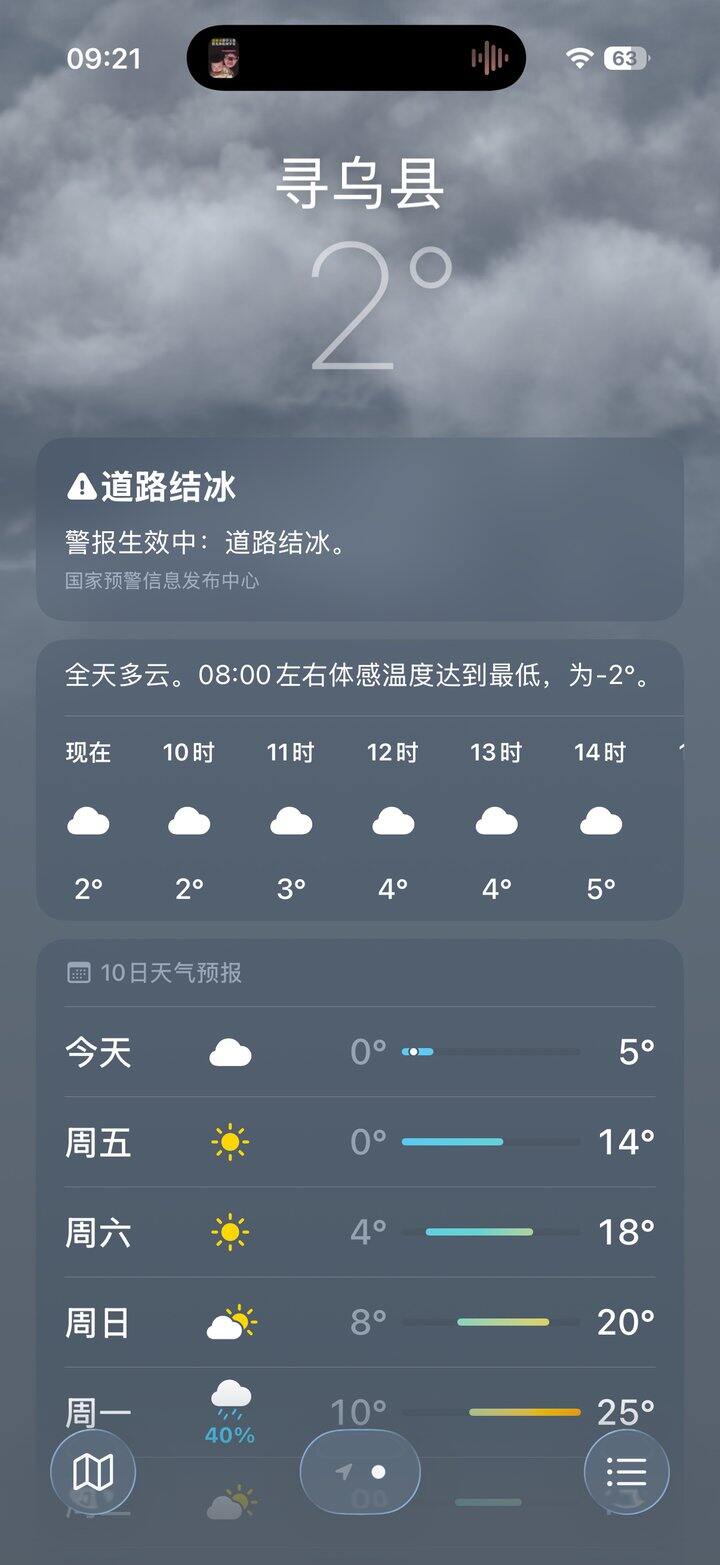Open the city list button
720x1565 pixels.
pyautogui.click(x=626, y=1471)
